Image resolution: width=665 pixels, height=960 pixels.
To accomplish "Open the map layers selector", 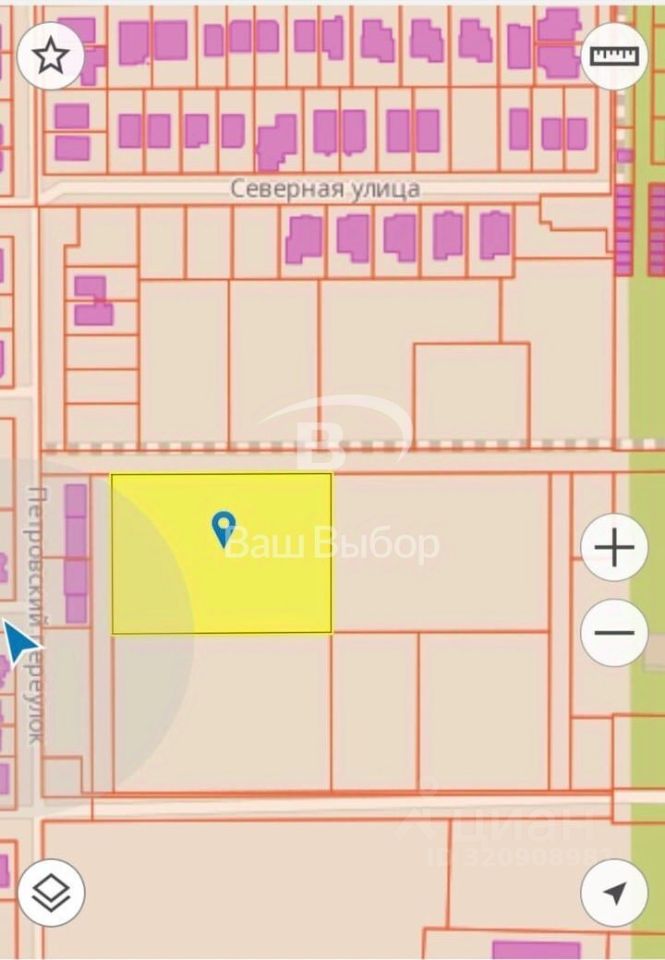I will click(x=50, y=892).
